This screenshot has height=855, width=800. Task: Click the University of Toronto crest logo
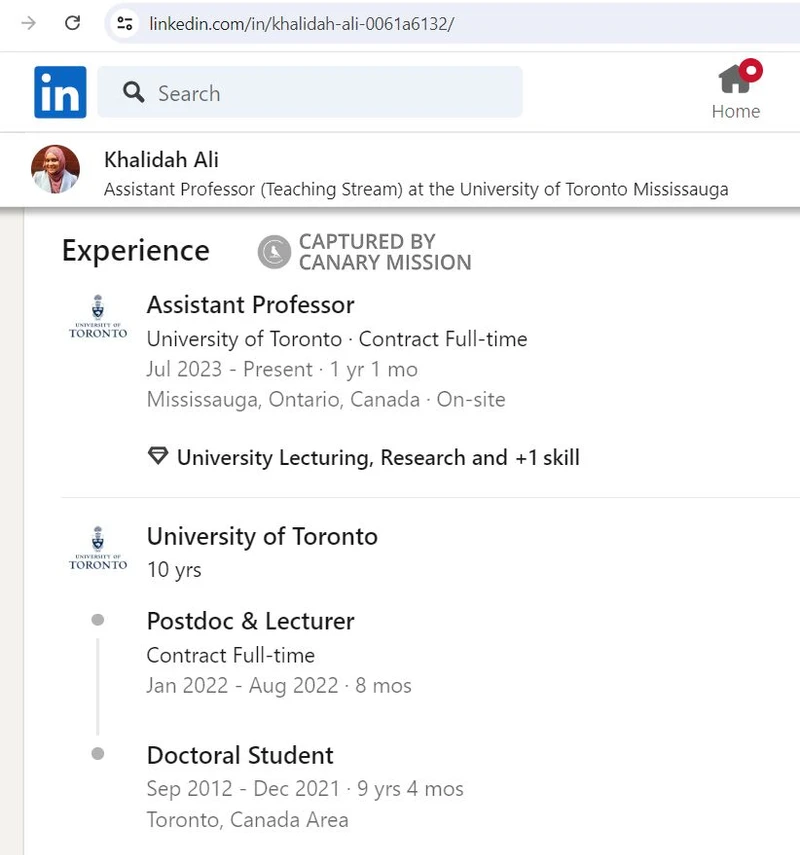[97, 317]
